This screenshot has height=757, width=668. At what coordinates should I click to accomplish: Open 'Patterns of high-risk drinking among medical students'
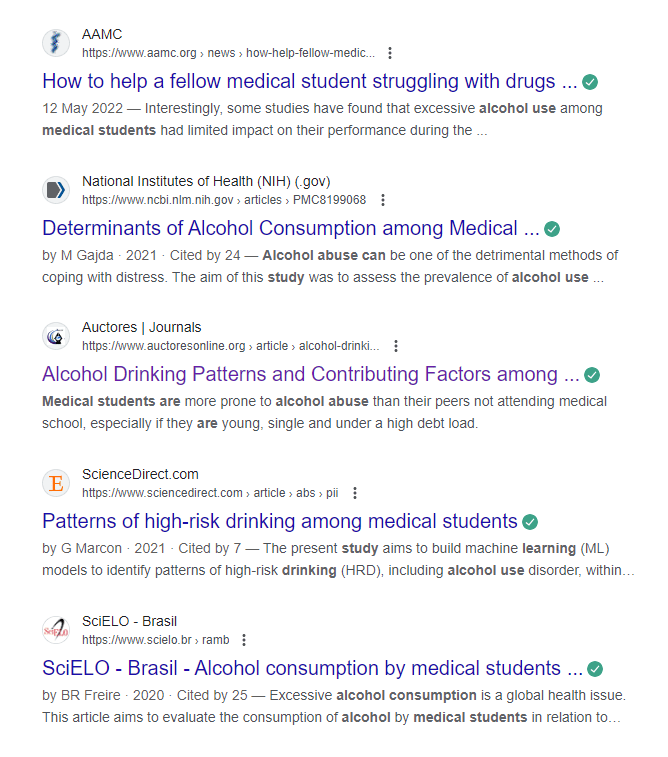[280, 521]
